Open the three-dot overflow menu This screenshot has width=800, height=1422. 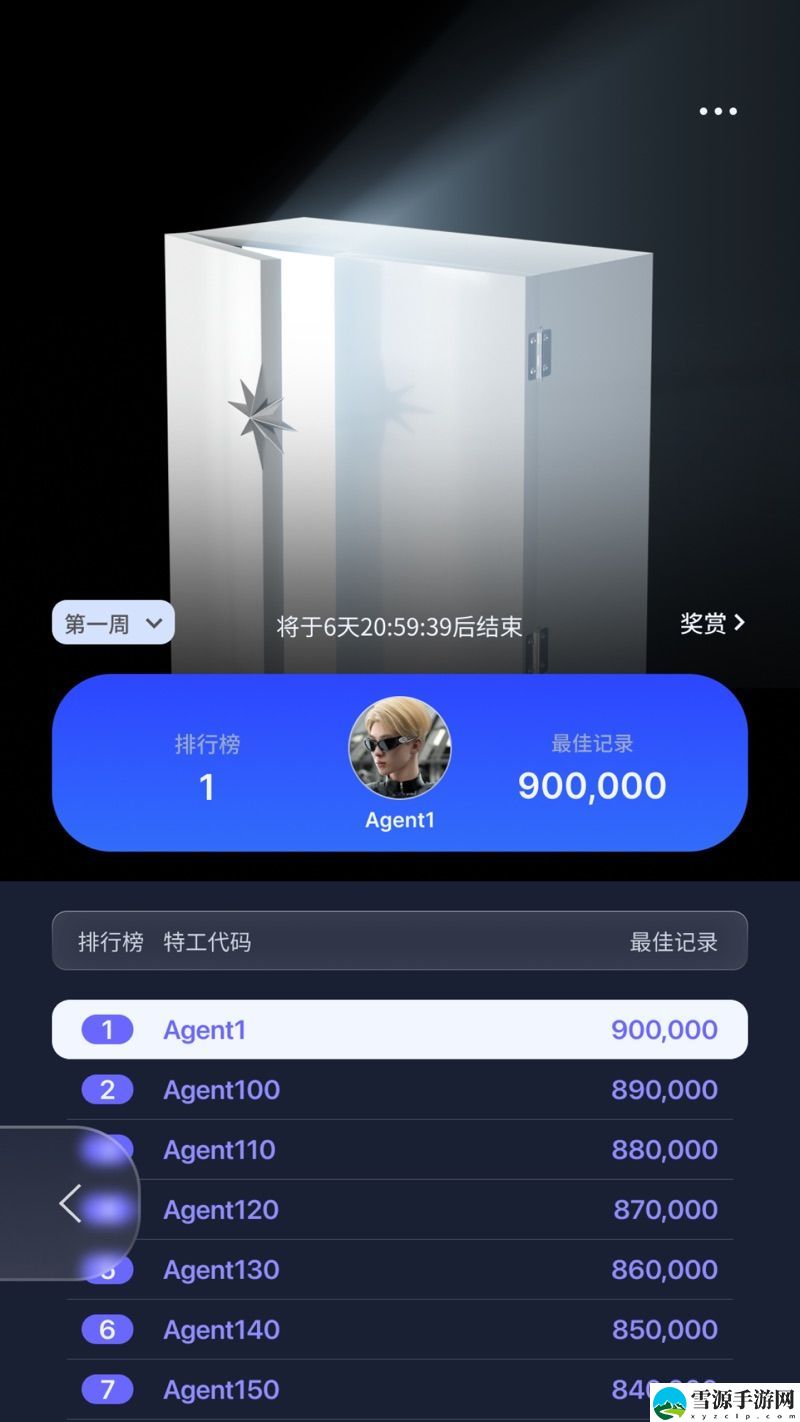pyautogui.click(x=717, y=112)
